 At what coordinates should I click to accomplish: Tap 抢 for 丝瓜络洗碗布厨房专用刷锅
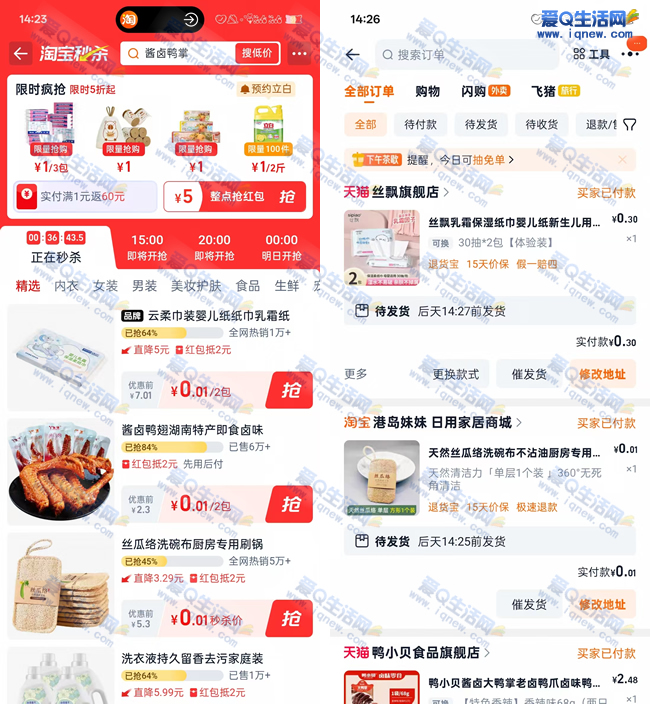click(290, 619)
